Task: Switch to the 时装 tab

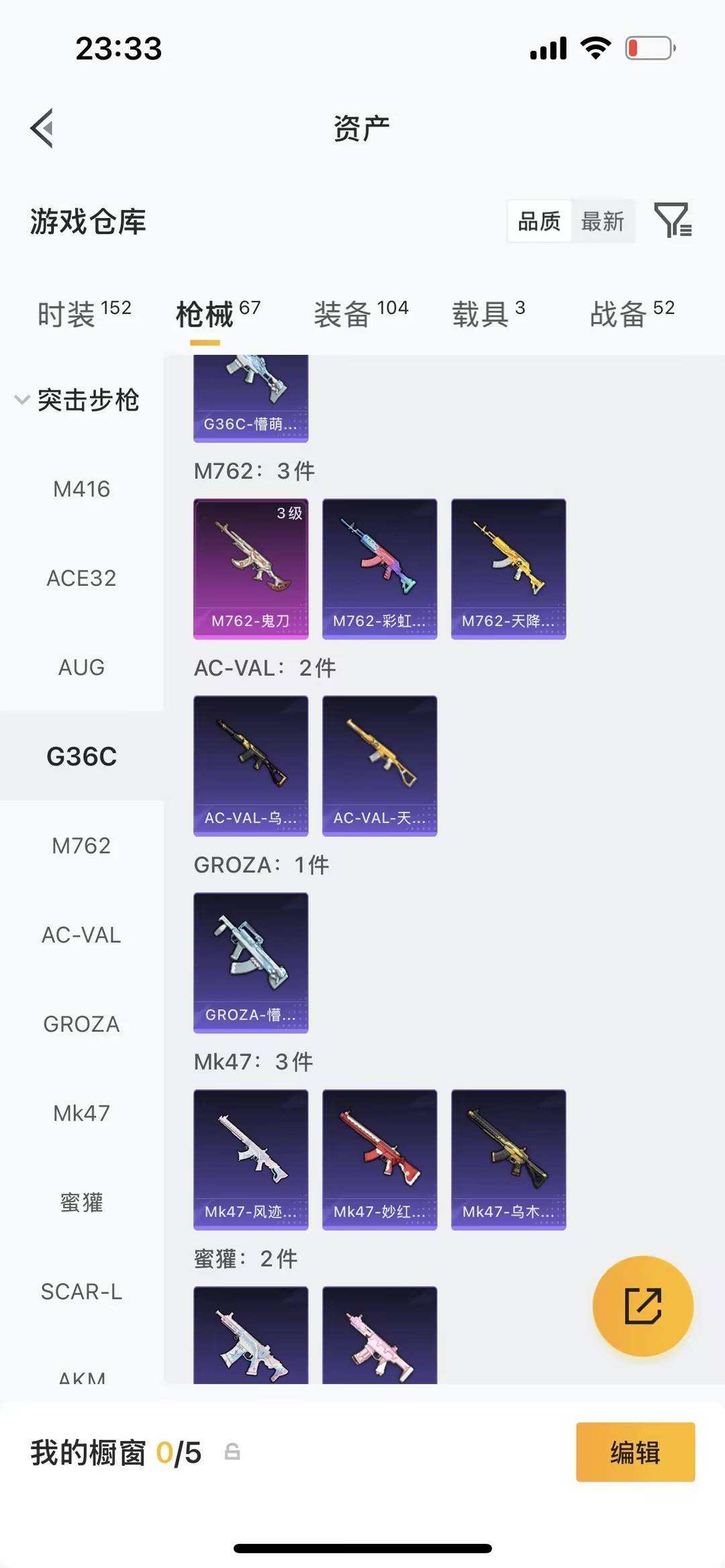Action: 84,314
